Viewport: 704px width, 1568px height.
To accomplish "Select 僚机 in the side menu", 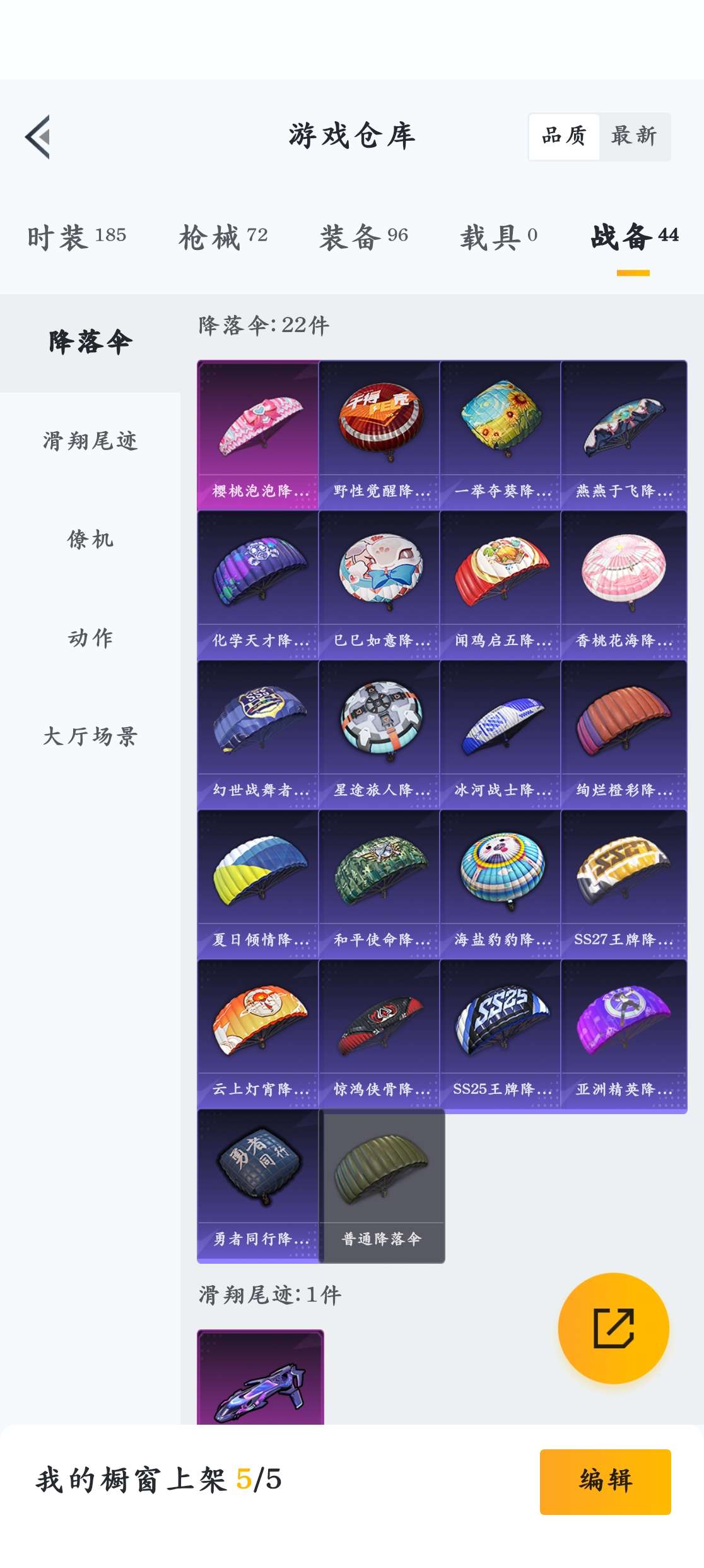I will coord(90,539).
